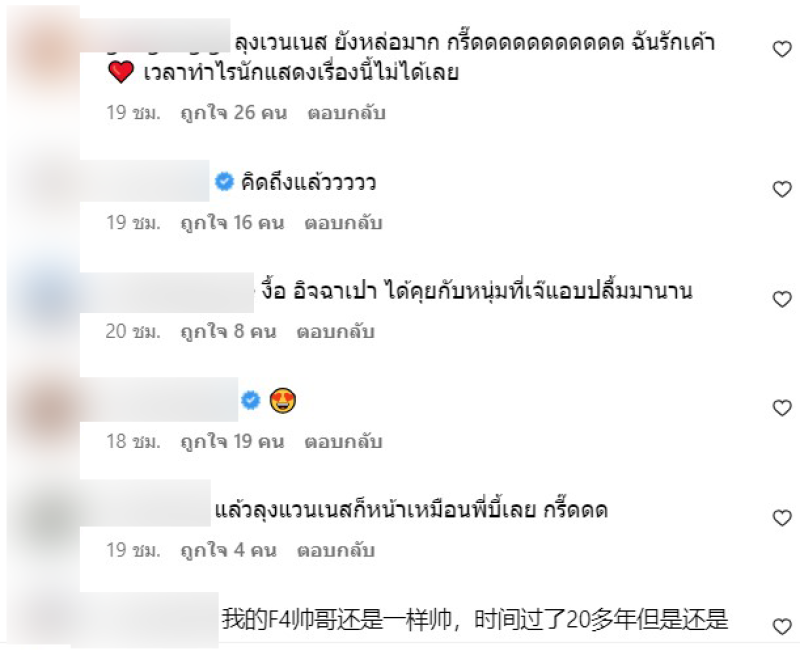Like the comment mentioning ลุงเวนเนส ยังหล่อมาก

pyautogui.click(x=782, y=49)
